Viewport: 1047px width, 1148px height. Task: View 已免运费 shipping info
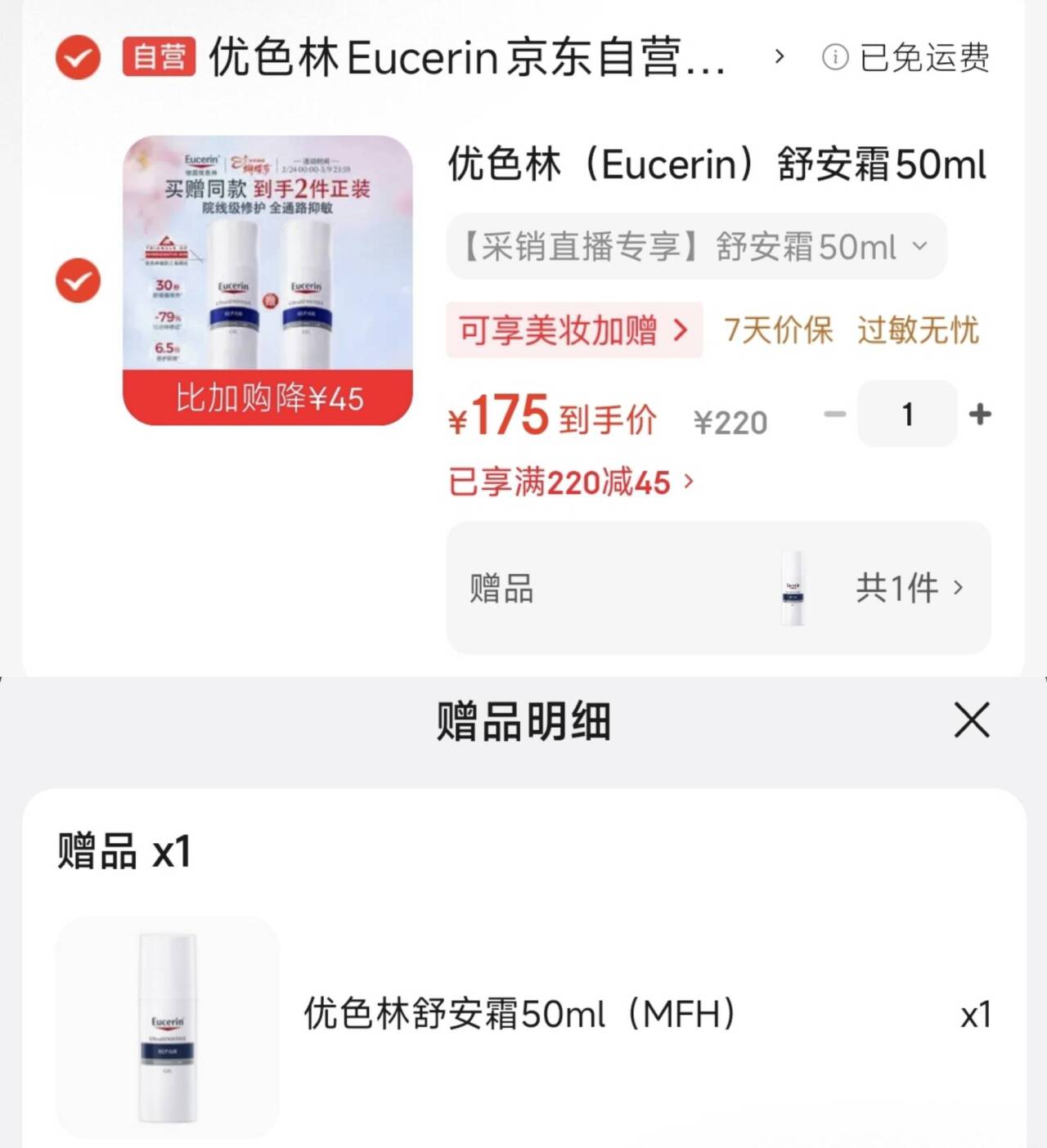(906, 57)
